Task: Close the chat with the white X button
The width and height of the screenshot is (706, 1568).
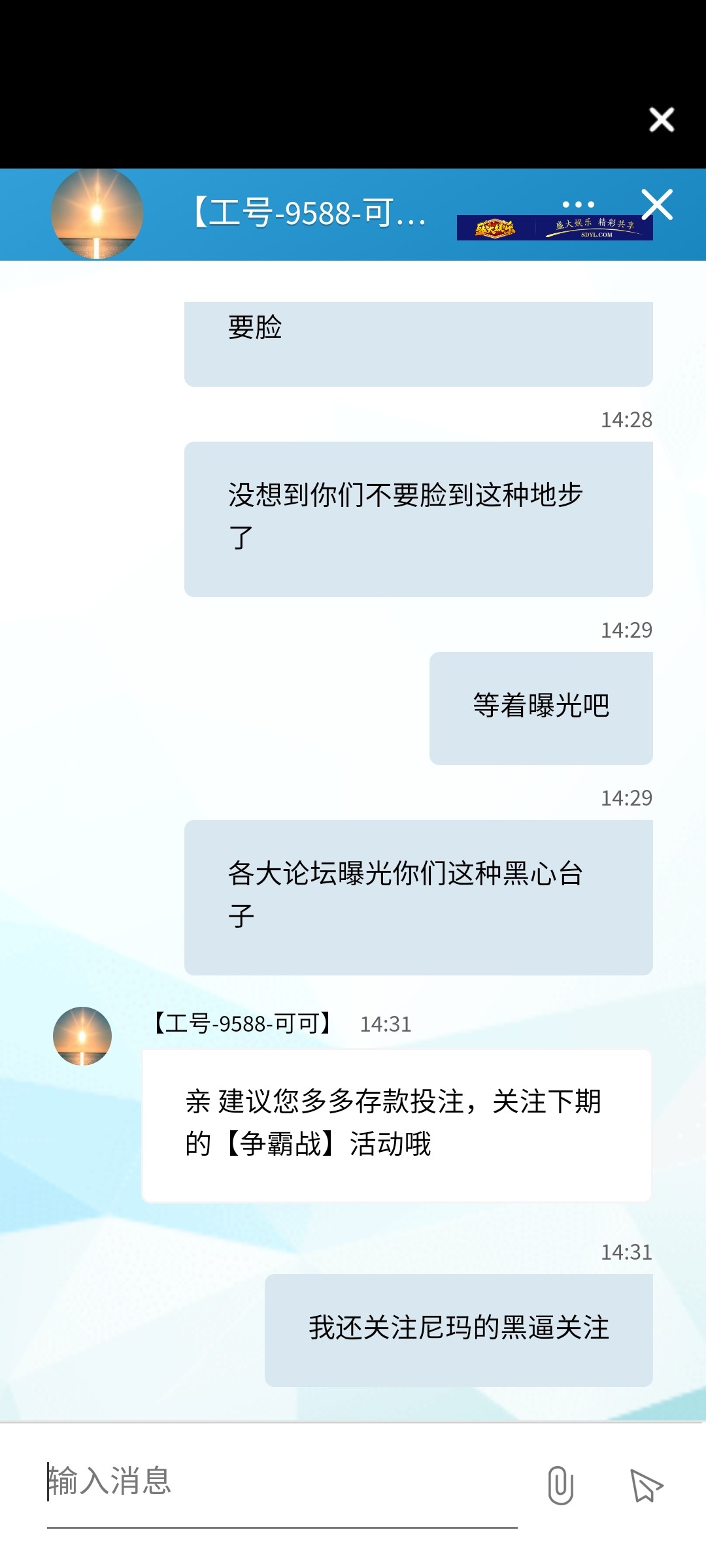Action: click(658, 206)
